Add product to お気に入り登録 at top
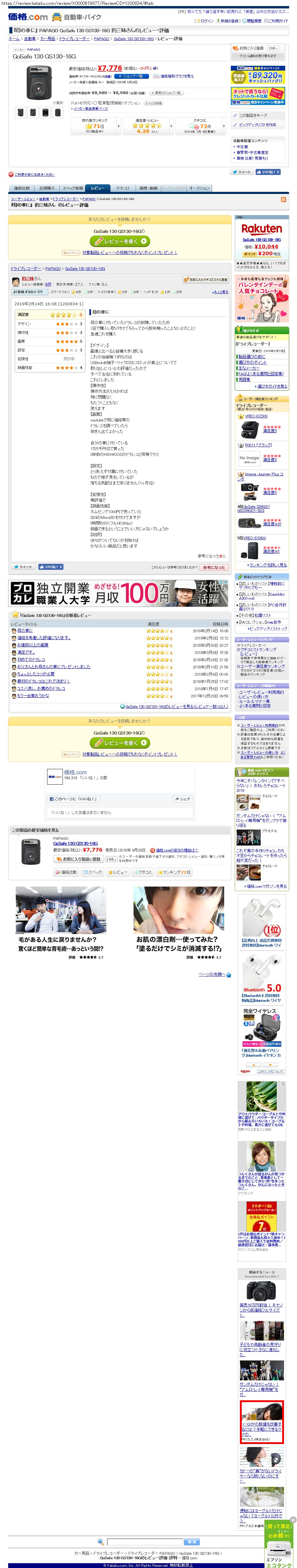The height and width of the screenshot is (1568, 297). point(251,48)
